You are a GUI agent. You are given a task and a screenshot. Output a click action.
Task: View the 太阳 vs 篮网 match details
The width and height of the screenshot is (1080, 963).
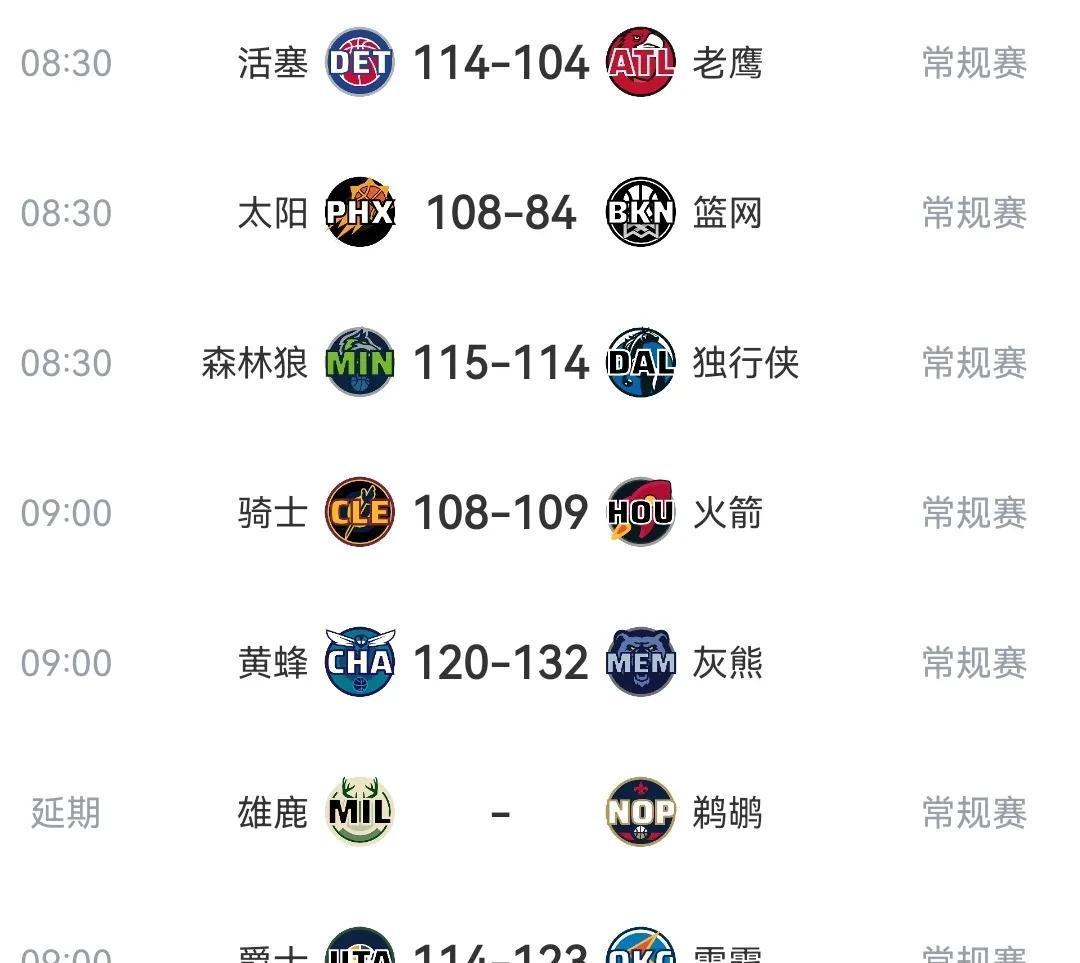pyautogui.click(x=500, y=213)
